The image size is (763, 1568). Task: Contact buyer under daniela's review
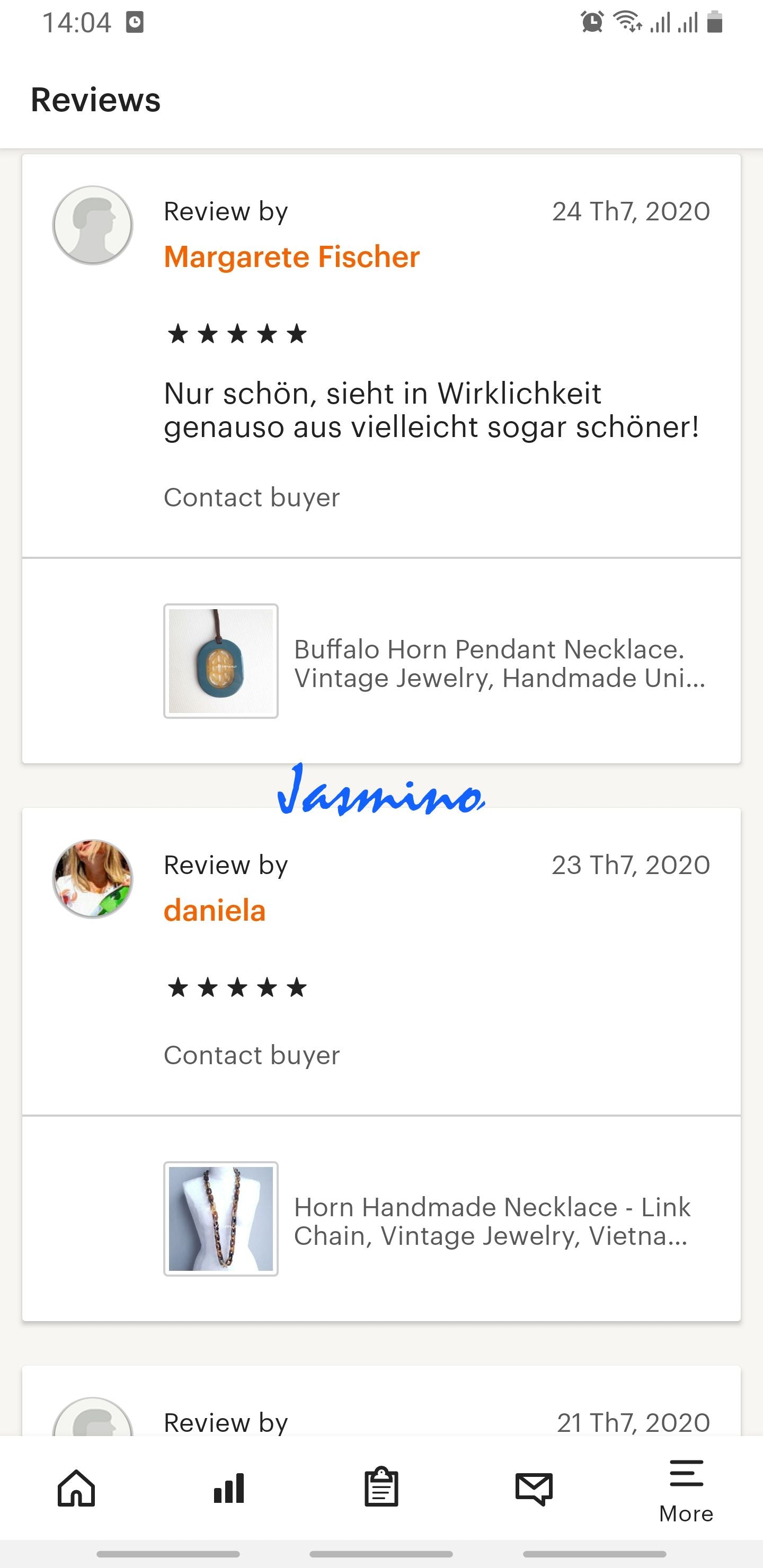(x=252, y=1055)
